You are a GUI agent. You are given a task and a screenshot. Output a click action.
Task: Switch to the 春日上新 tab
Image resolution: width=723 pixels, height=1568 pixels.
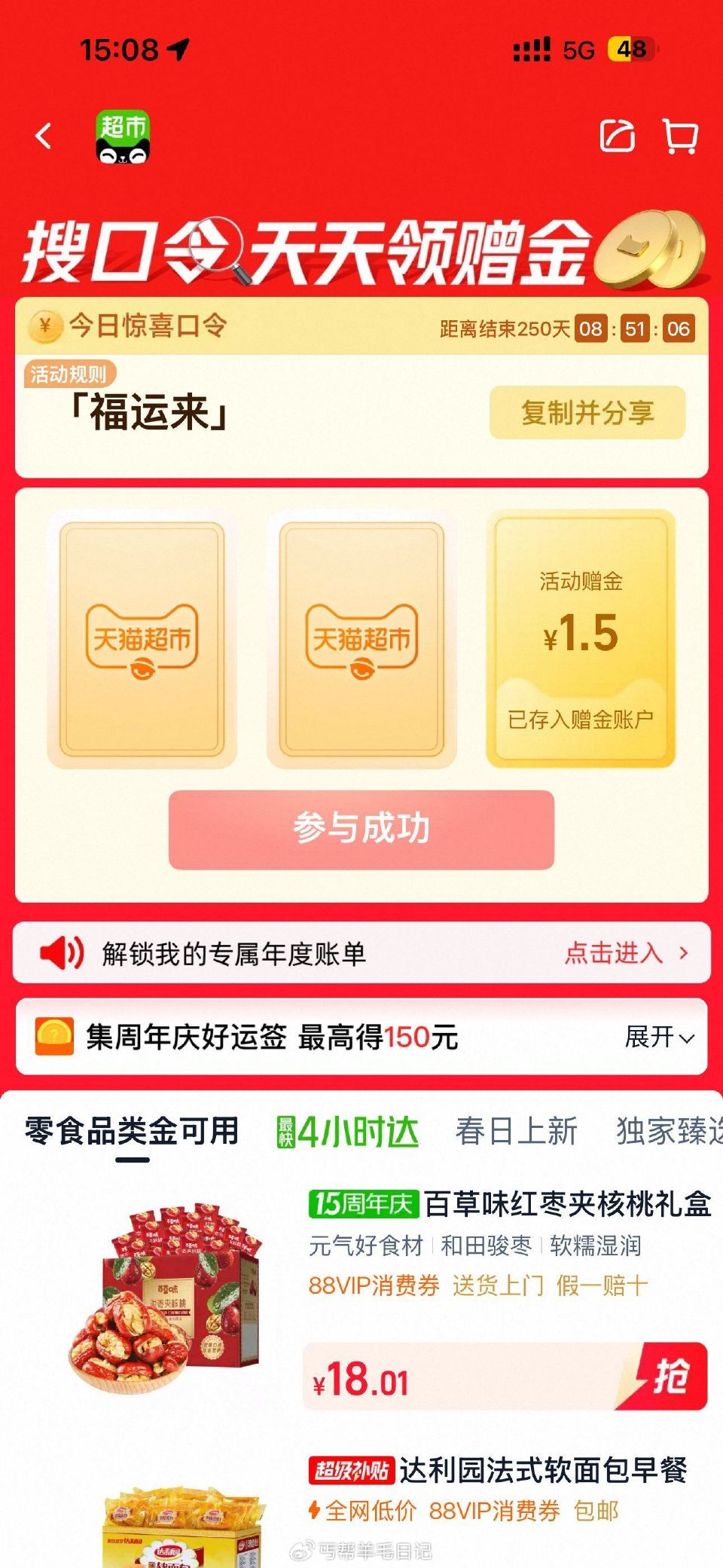tap(517, 1130)
